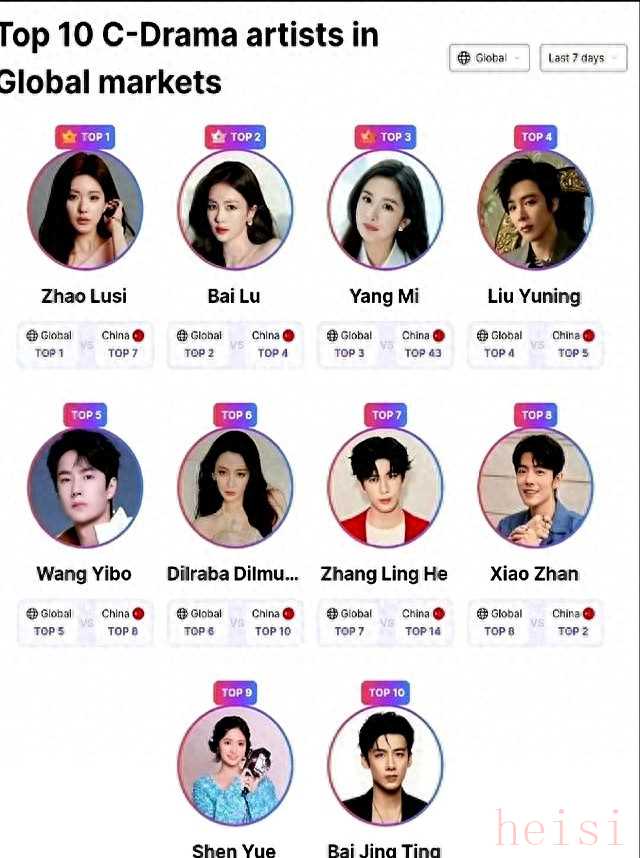The height and width of the screenshot is (858, 640).
Task: Open Dilraba Dilmurat's profile
Action: [235, 488]
